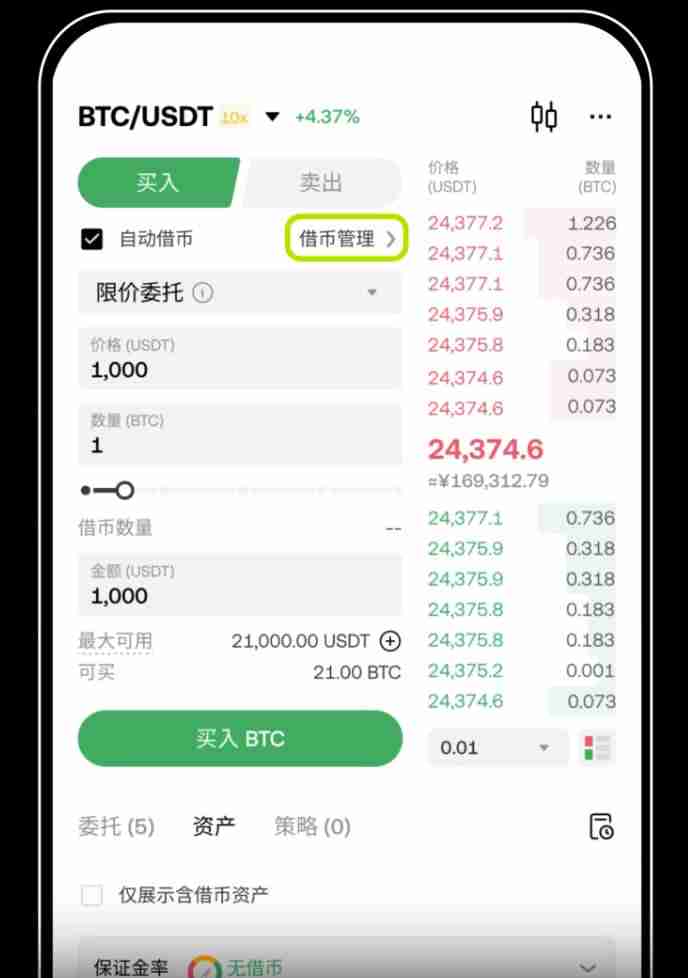Open 借币管理

pos(347,239)
